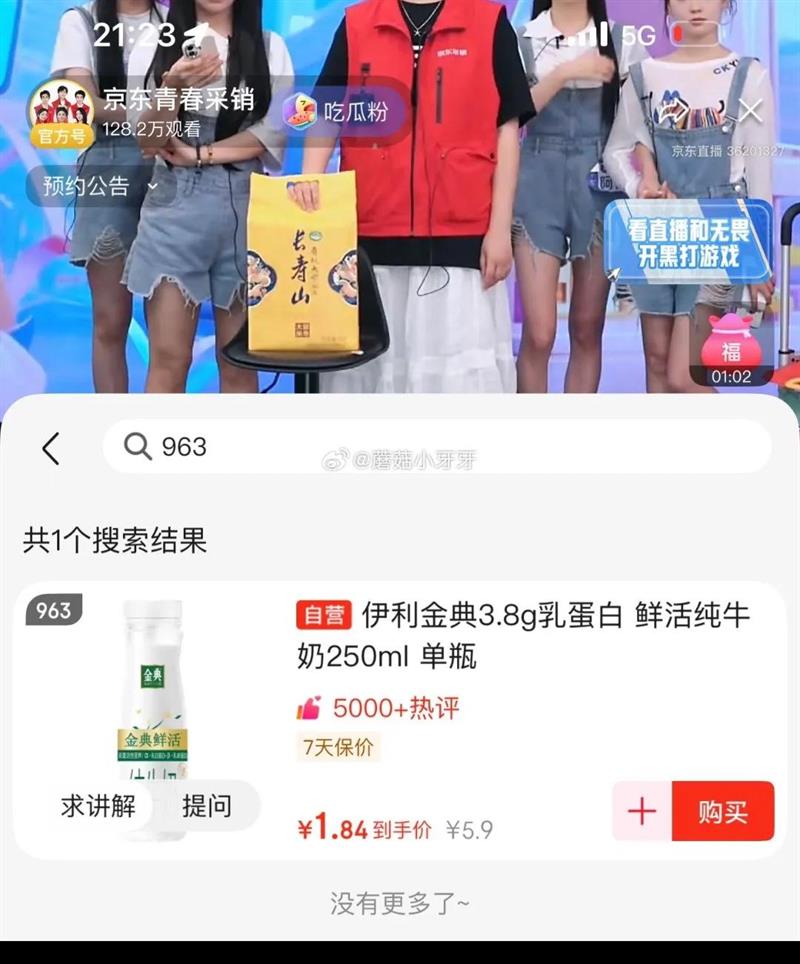Buy the 伊利金典 milk with 购买
Image resolution: width=800 pixels, height=964 pixels.
[723, 811]
